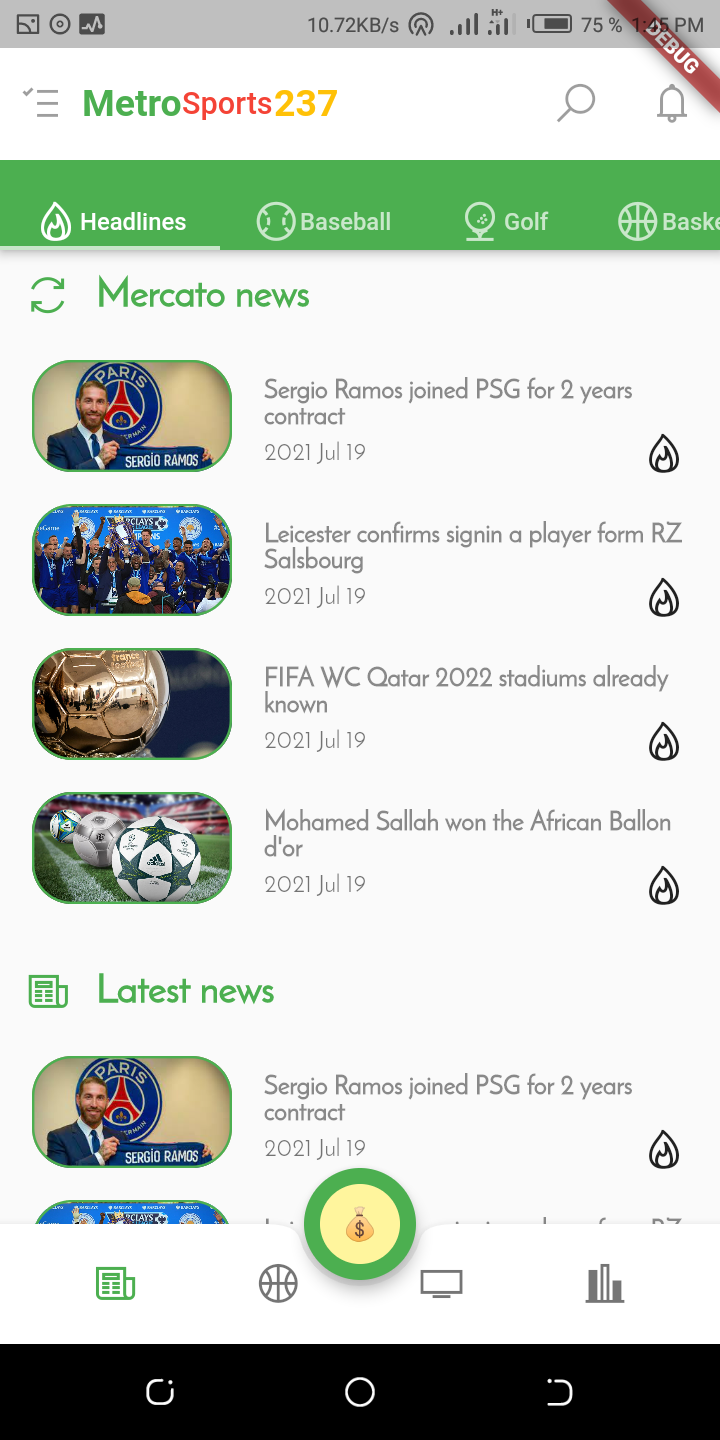Switch to the TV screen bottom tab

[x=441, y=1283]
